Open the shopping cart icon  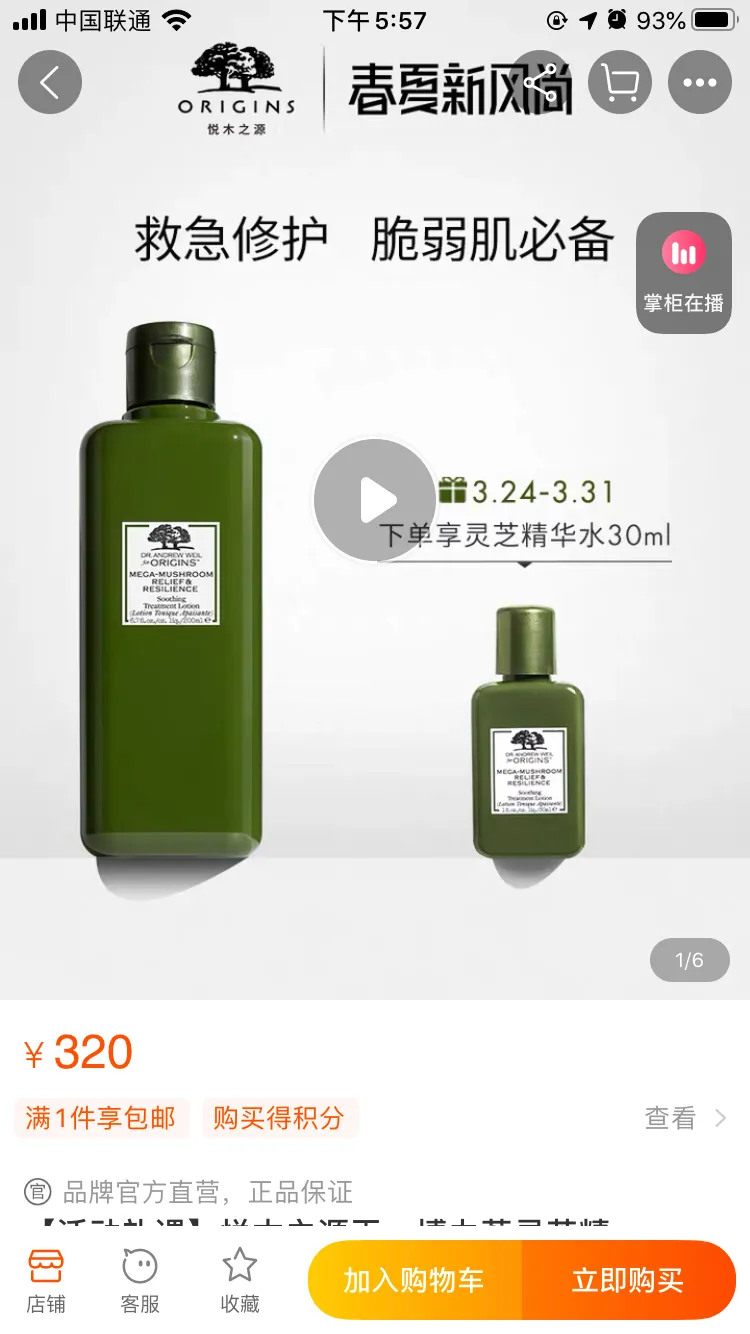pyautogui.click(x=620, y=82)
